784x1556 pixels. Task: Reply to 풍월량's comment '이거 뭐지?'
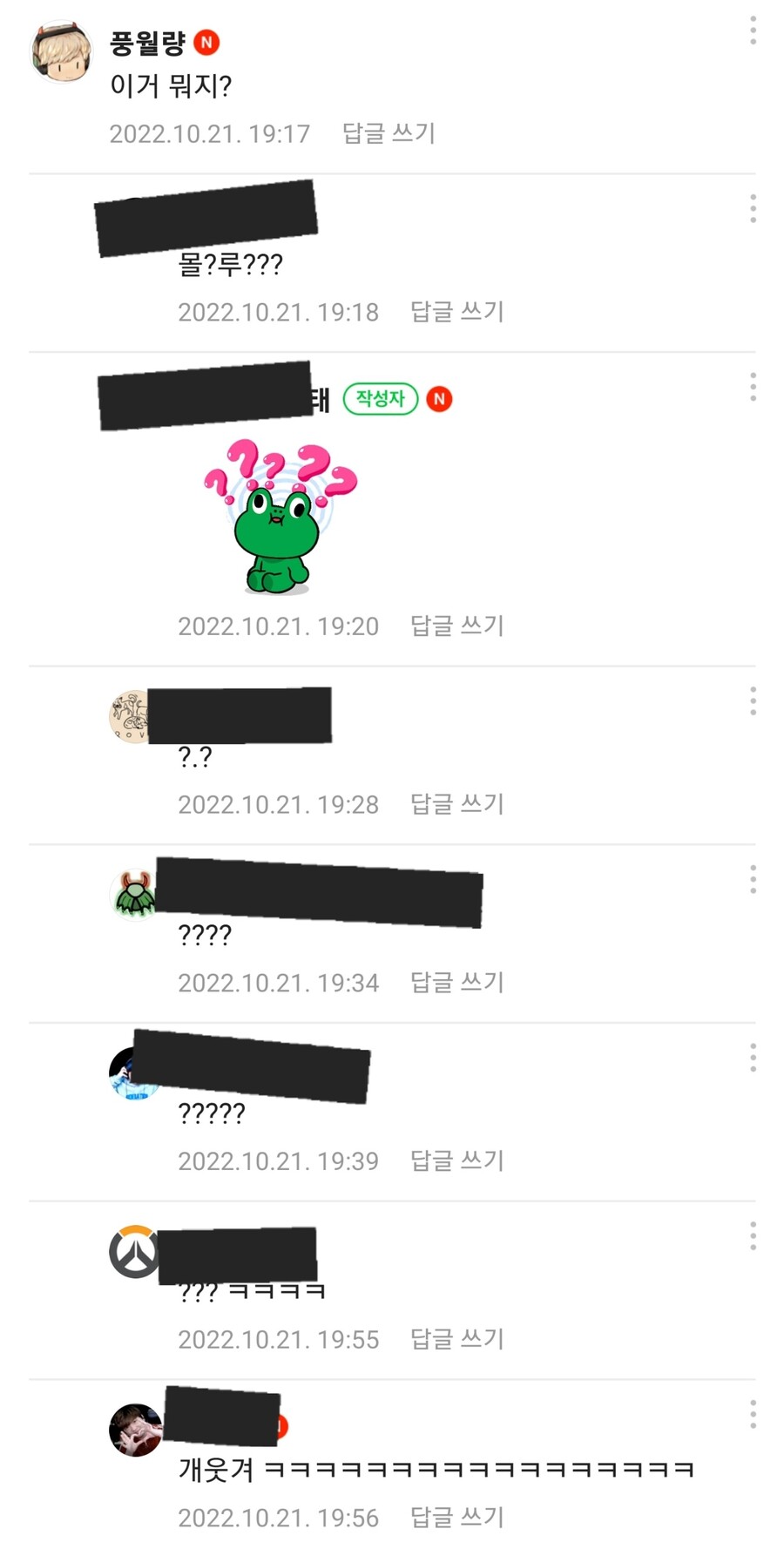[388, 133]
